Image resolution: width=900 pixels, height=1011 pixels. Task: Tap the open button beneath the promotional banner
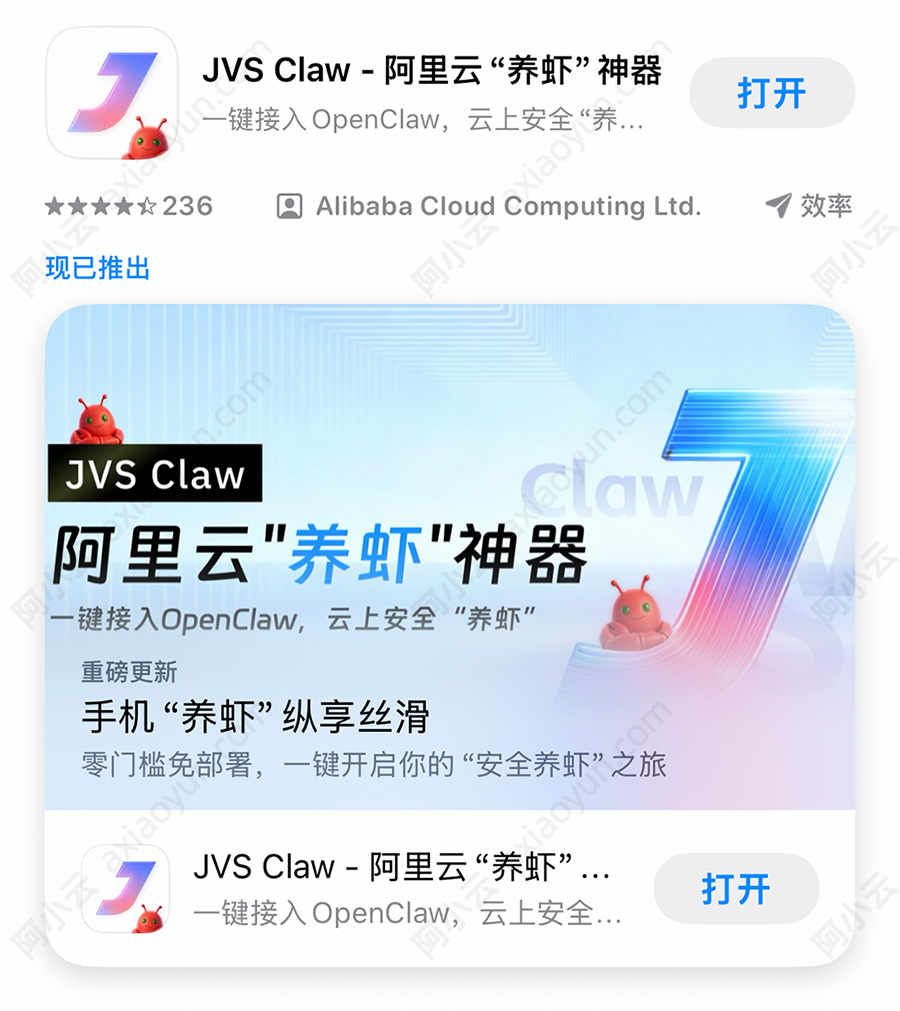[735, 888]
